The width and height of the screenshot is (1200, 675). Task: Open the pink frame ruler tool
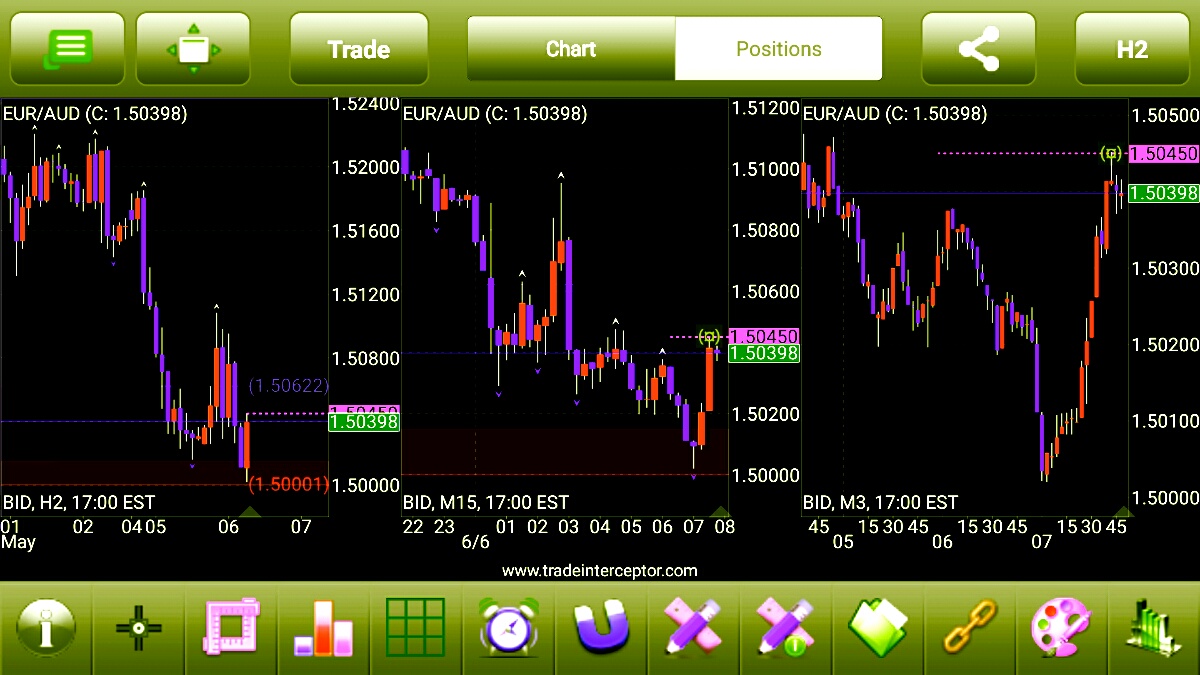[231, 630]
